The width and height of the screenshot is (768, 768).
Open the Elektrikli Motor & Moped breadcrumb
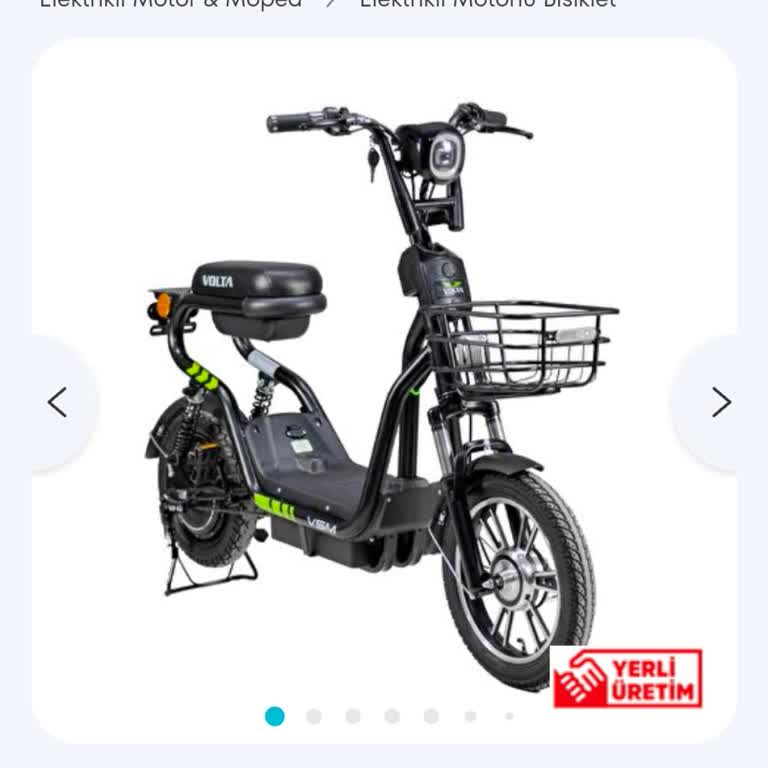pos(170,3)
